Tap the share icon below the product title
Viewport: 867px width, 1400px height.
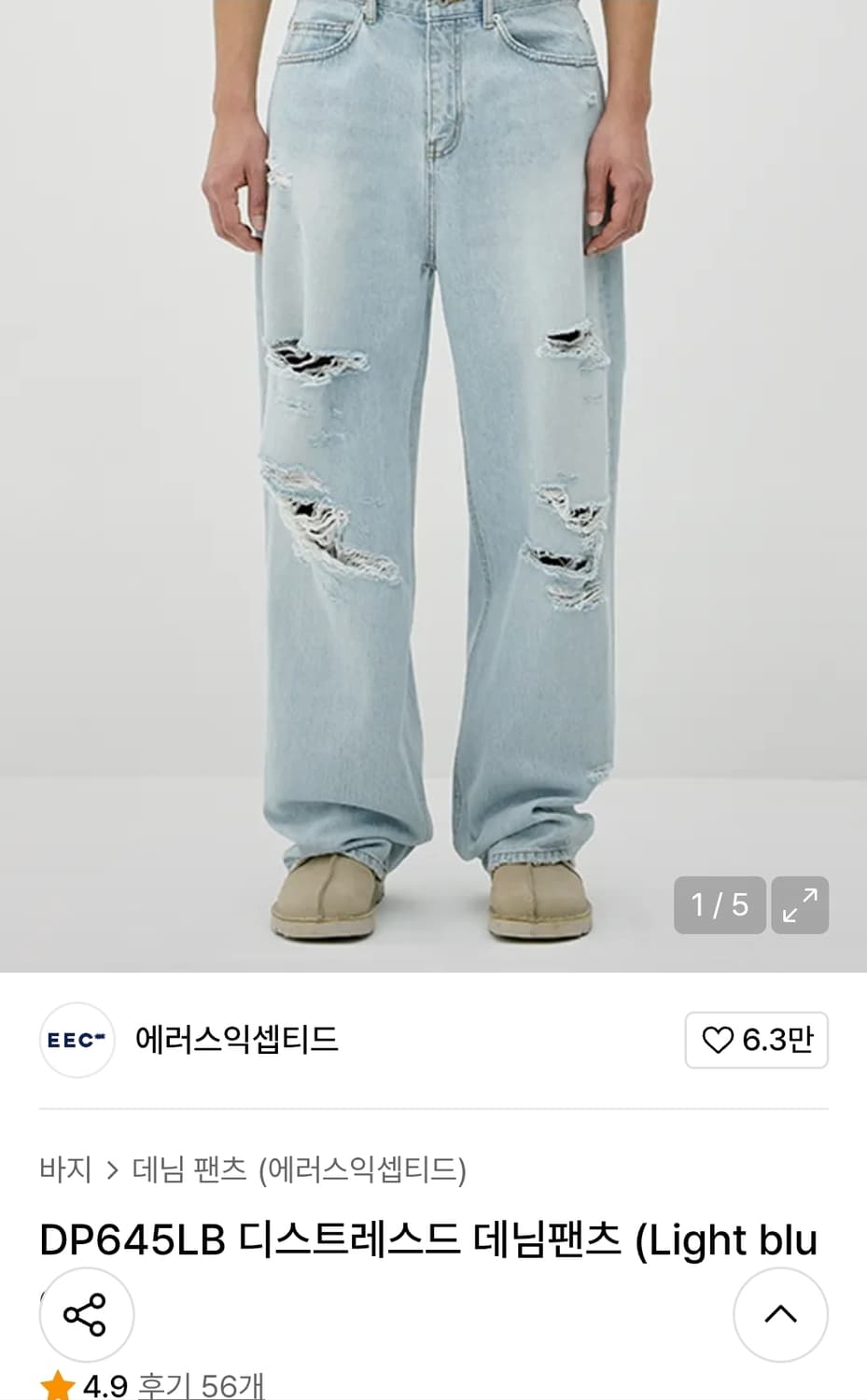[x=87, y=1314]
